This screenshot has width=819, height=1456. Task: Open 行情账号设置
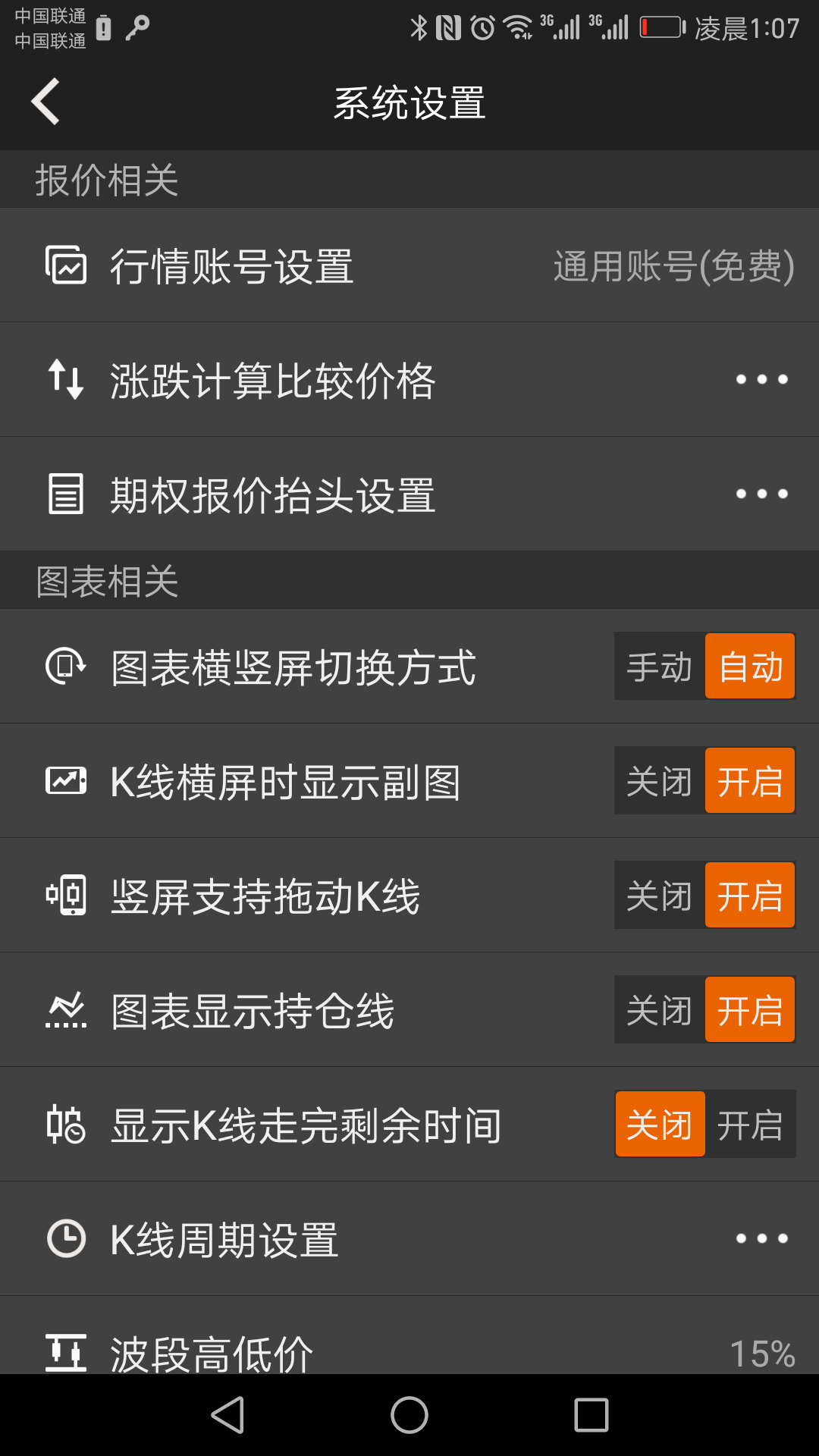(x=409, y=266)
